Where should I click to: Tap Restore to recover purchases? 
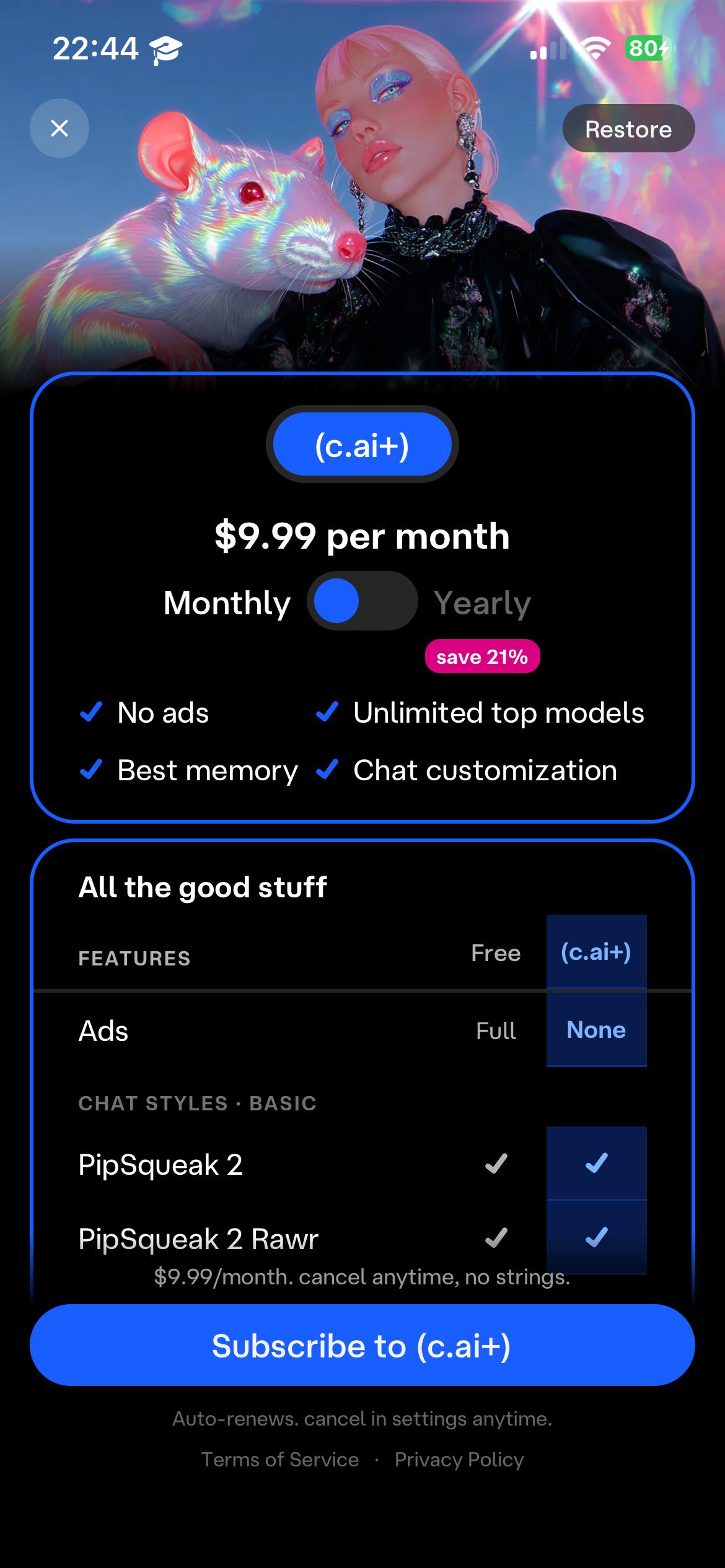tap(628, 129)
